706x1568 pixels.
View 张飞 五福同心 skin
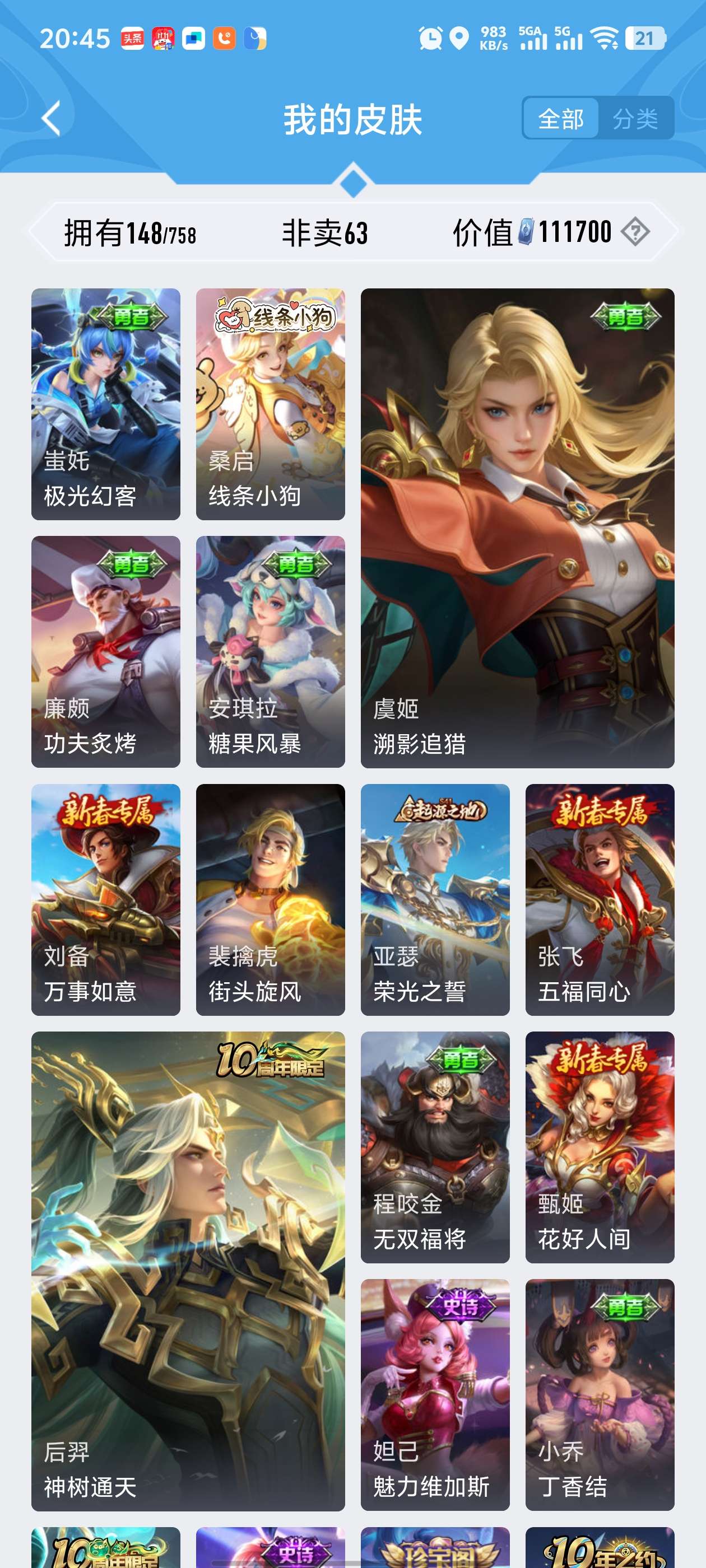click(x=600, y=900)
